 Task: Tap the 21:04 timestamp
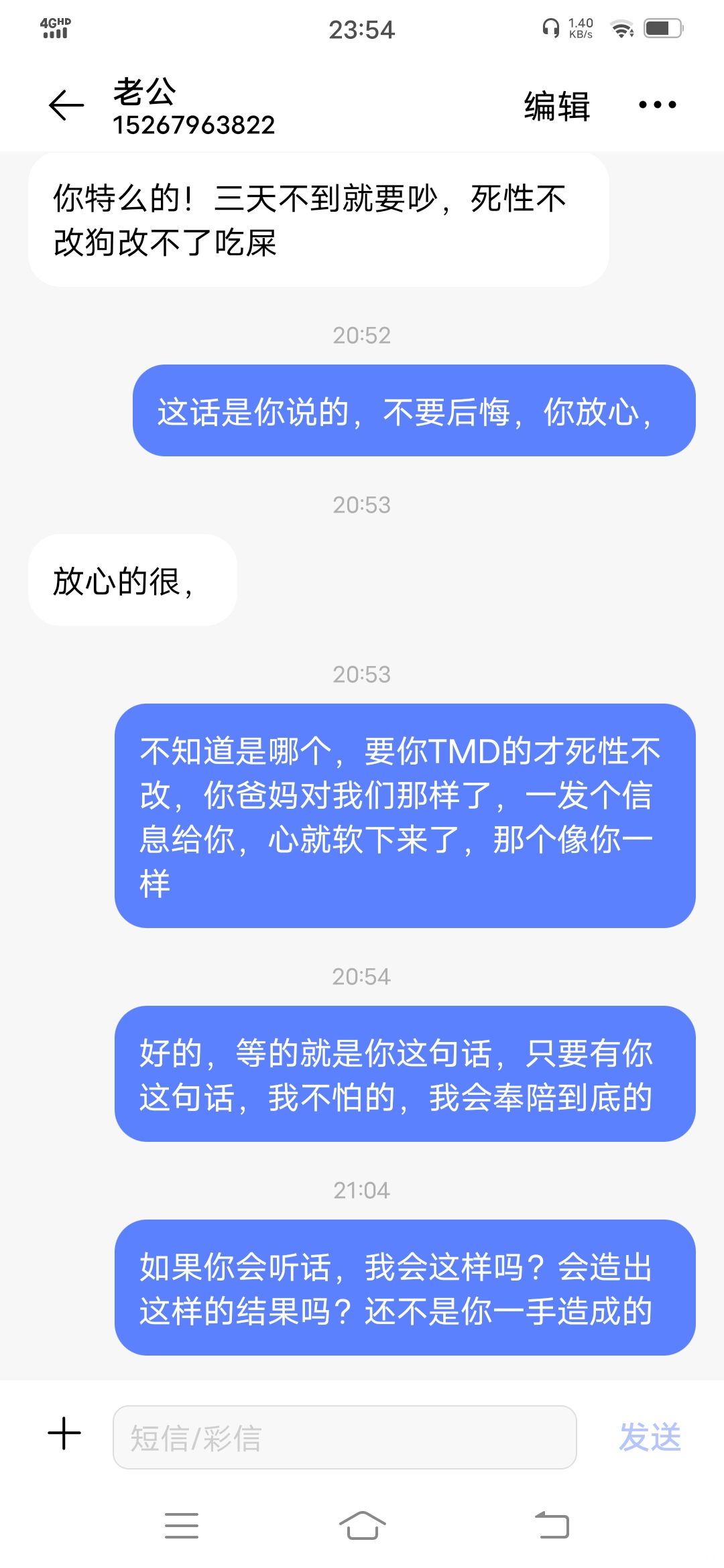(x=362, y=1189)
